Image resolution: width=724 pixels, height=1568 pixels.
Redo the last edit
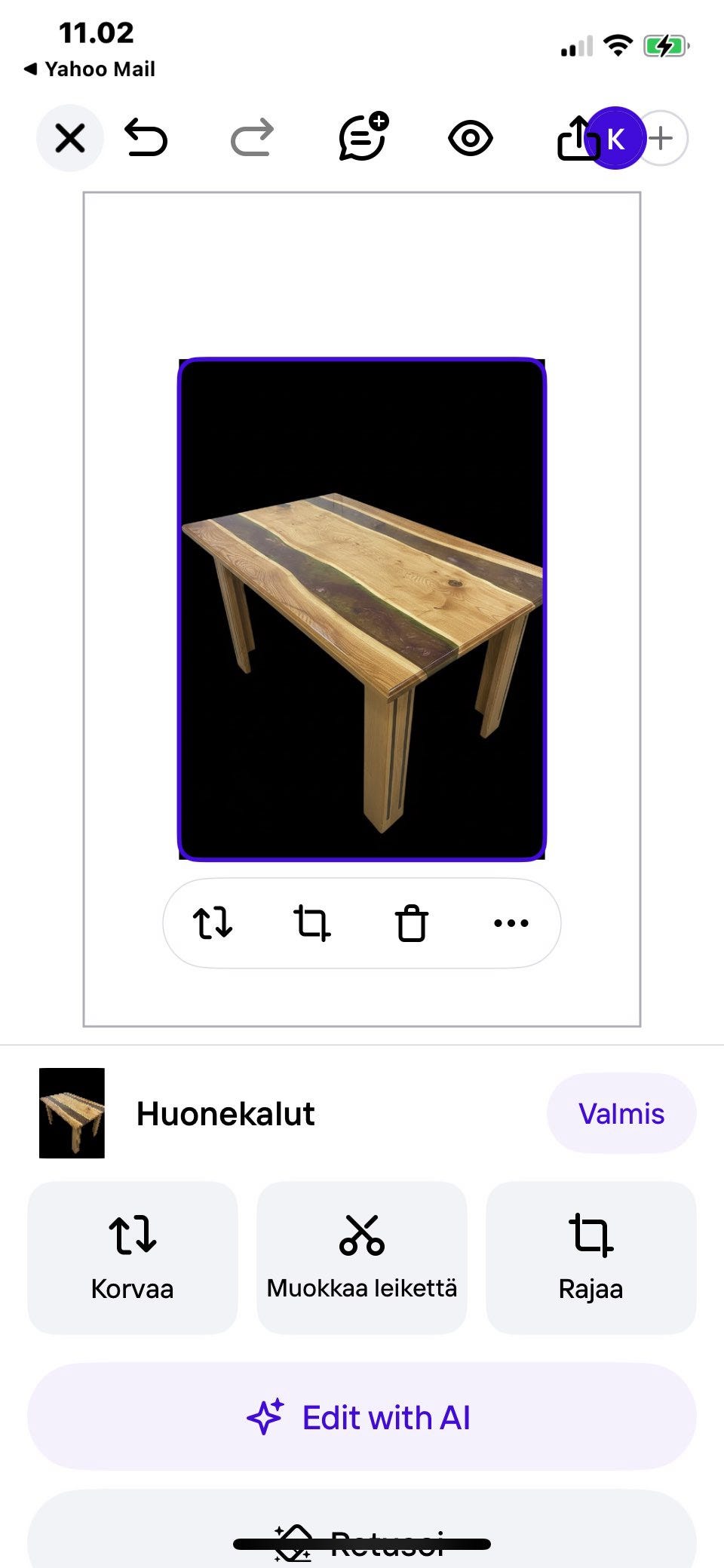click(x=253, y=138)
